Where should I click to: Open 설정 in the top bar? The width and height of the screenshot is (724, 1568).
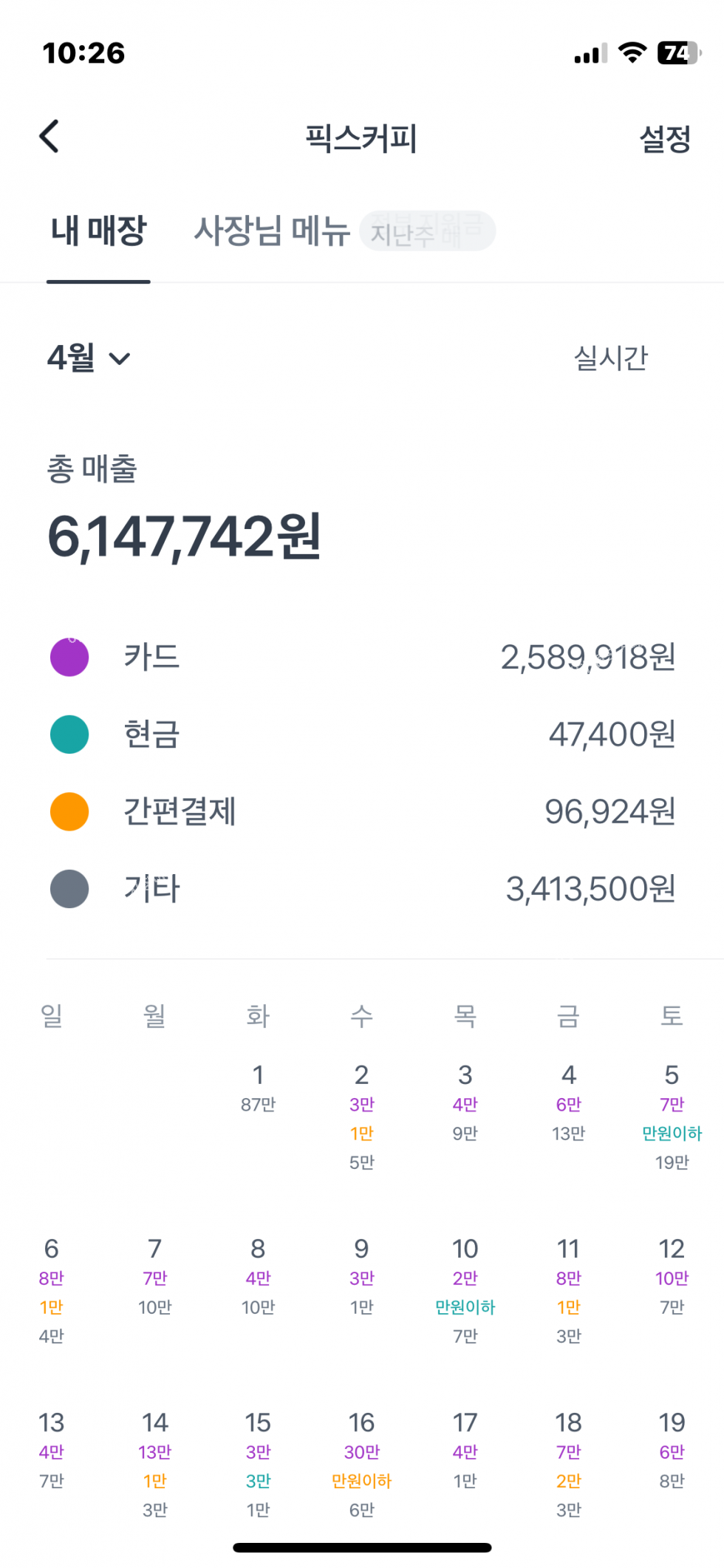665,138
